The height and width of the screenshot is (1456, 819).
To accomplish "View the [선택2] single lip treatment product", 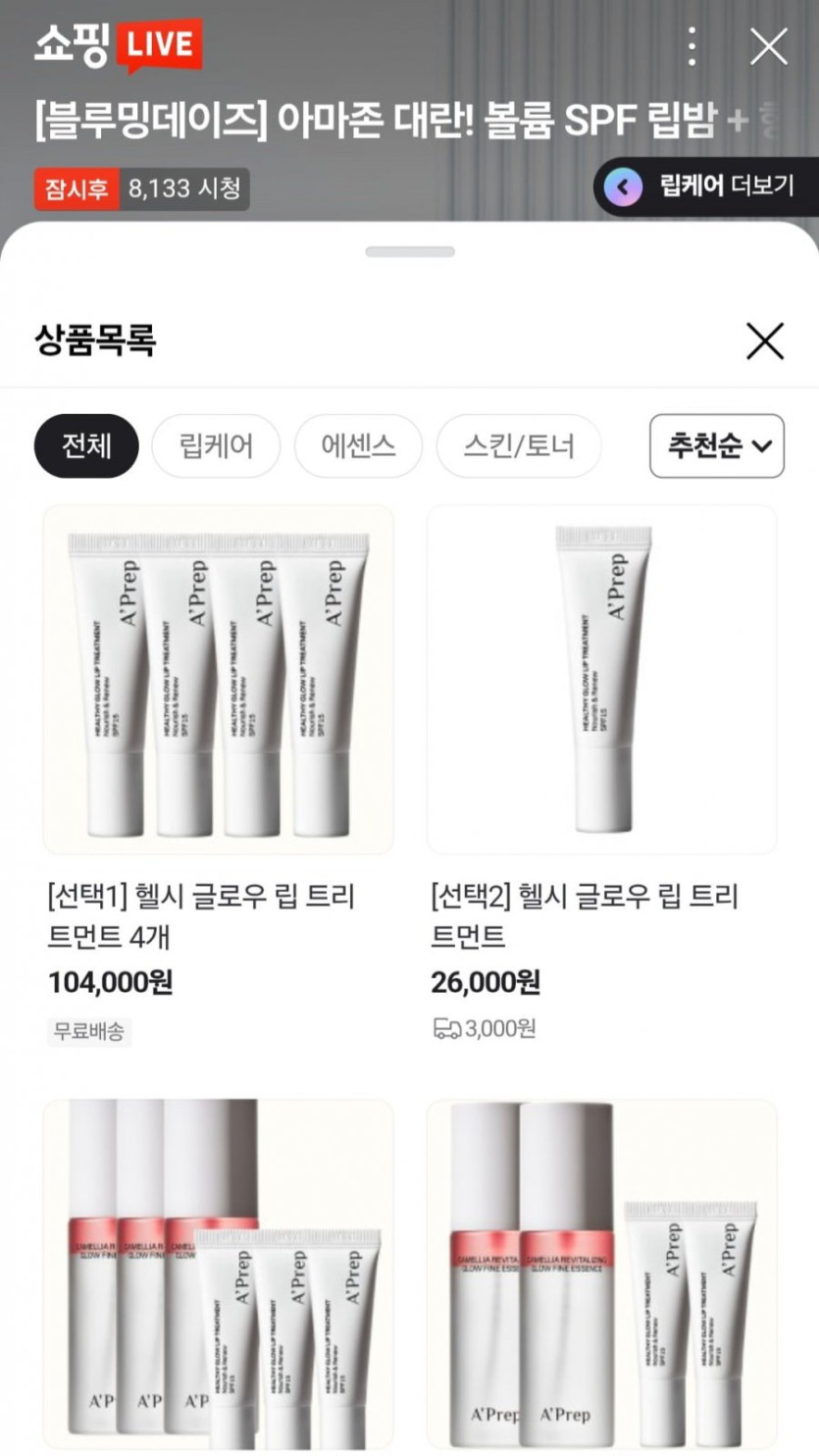I will (x=601, y=679).
